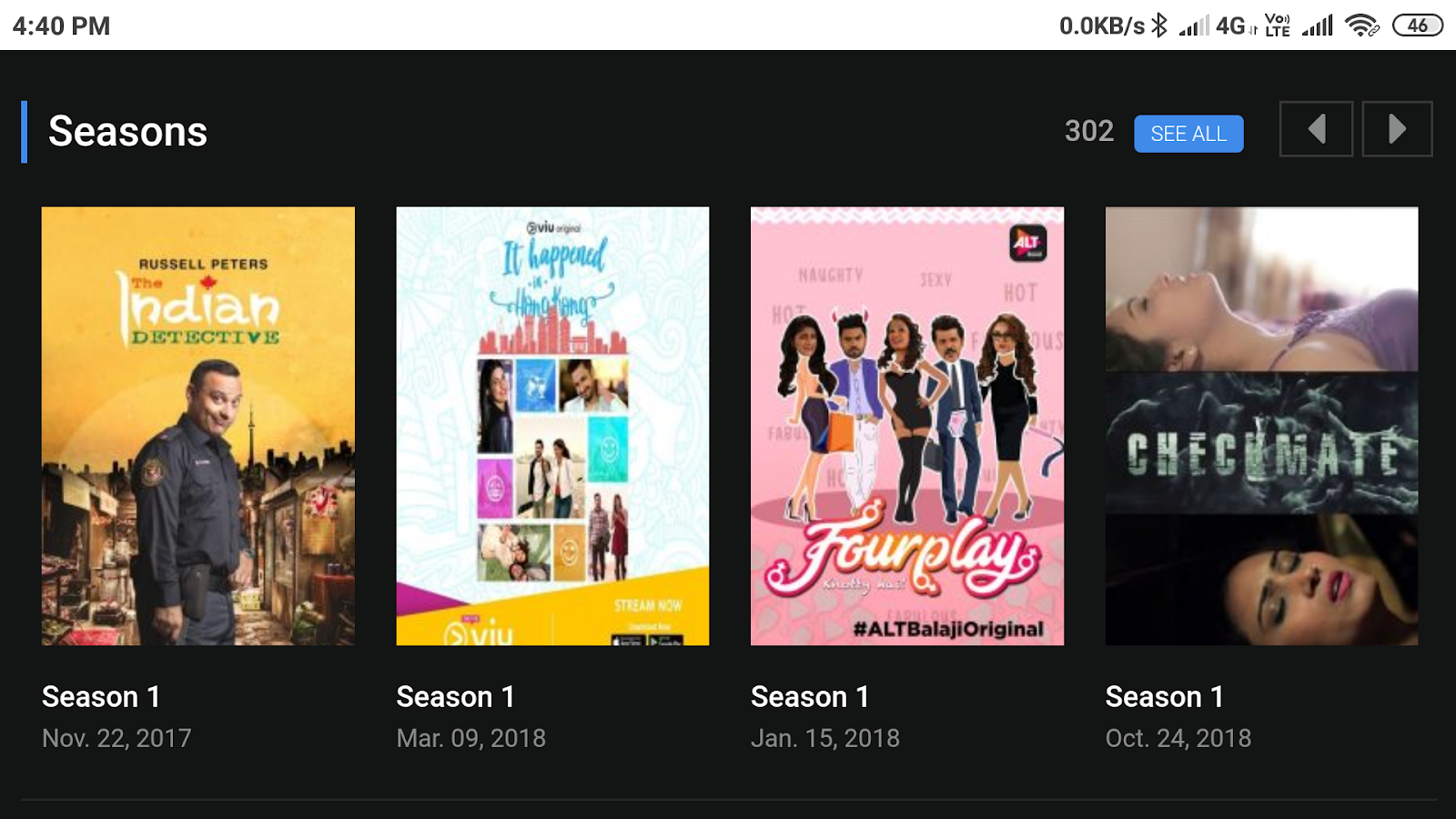Open It Happened in Hong Kong poster
The width and height of the screenshot is (1456, 819).
click(x=552, y=426)
